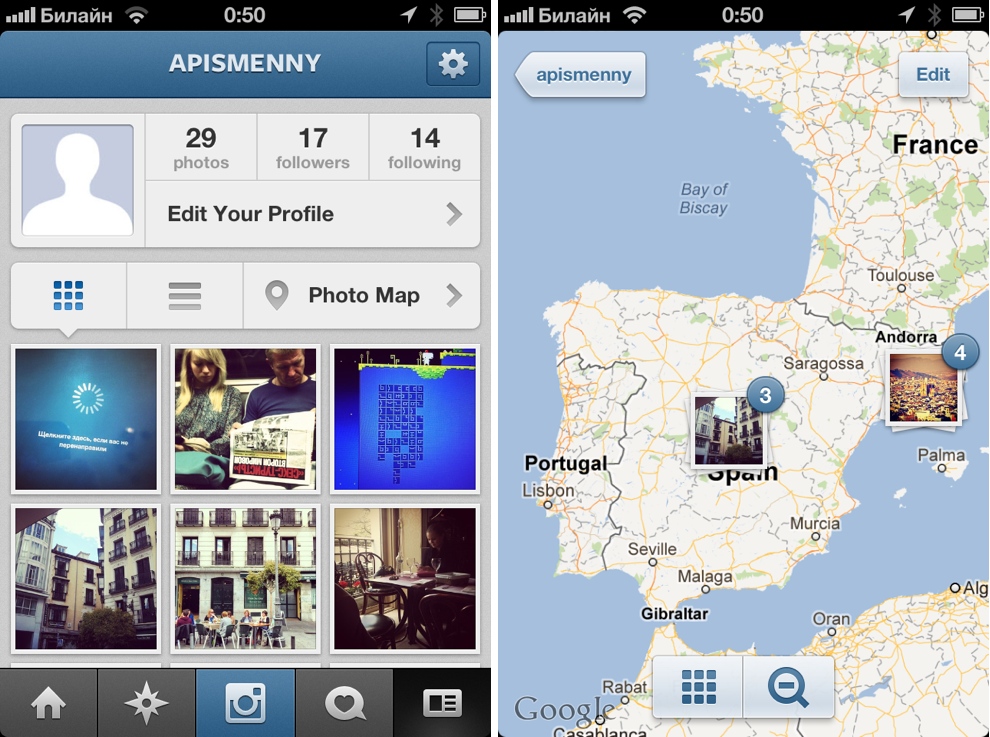
Task: Switch to list view of photos
Action: (x=185, y=295)
